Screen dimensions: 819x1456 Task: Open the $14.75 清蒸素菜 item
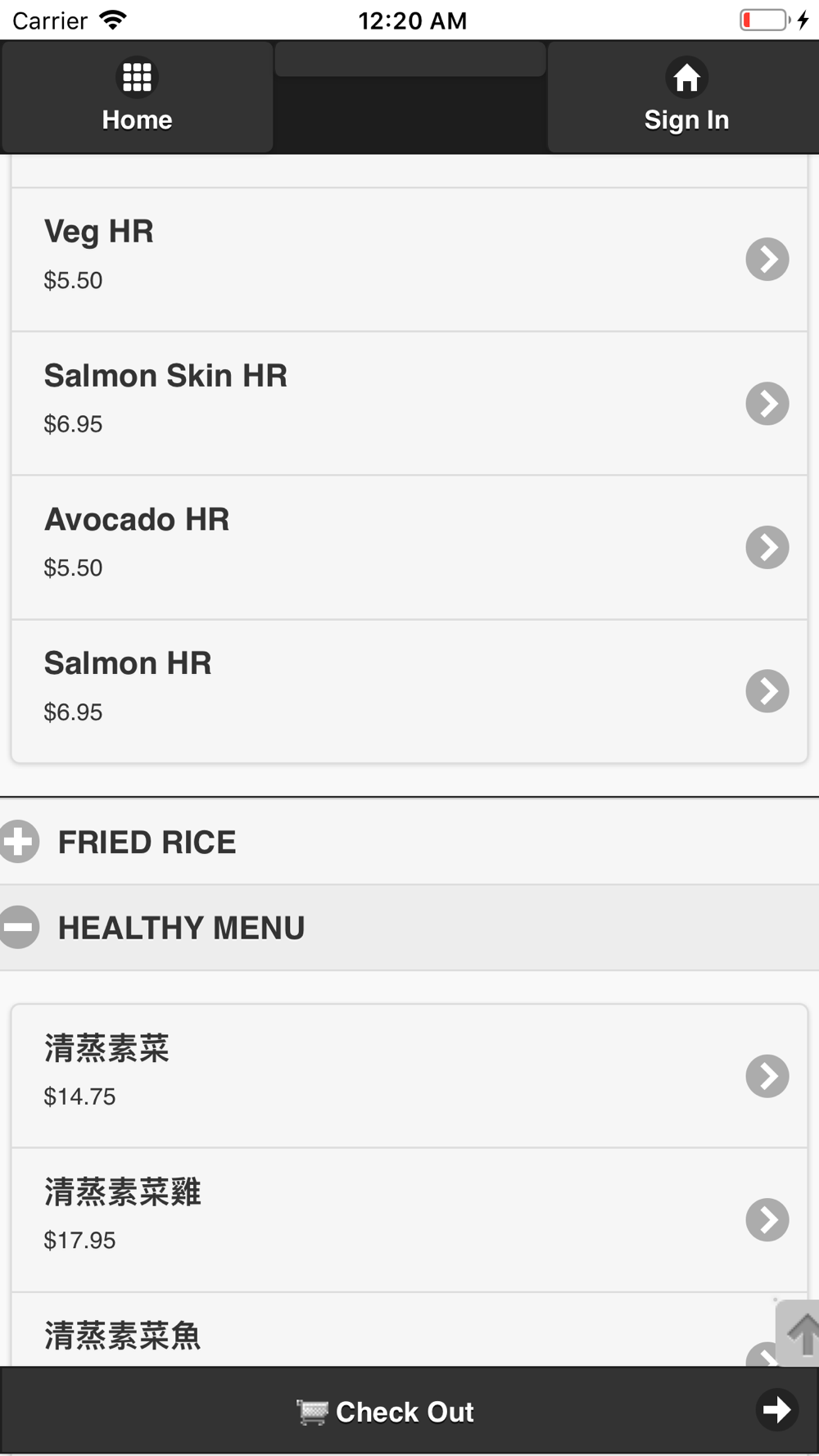coord(409,1076)
